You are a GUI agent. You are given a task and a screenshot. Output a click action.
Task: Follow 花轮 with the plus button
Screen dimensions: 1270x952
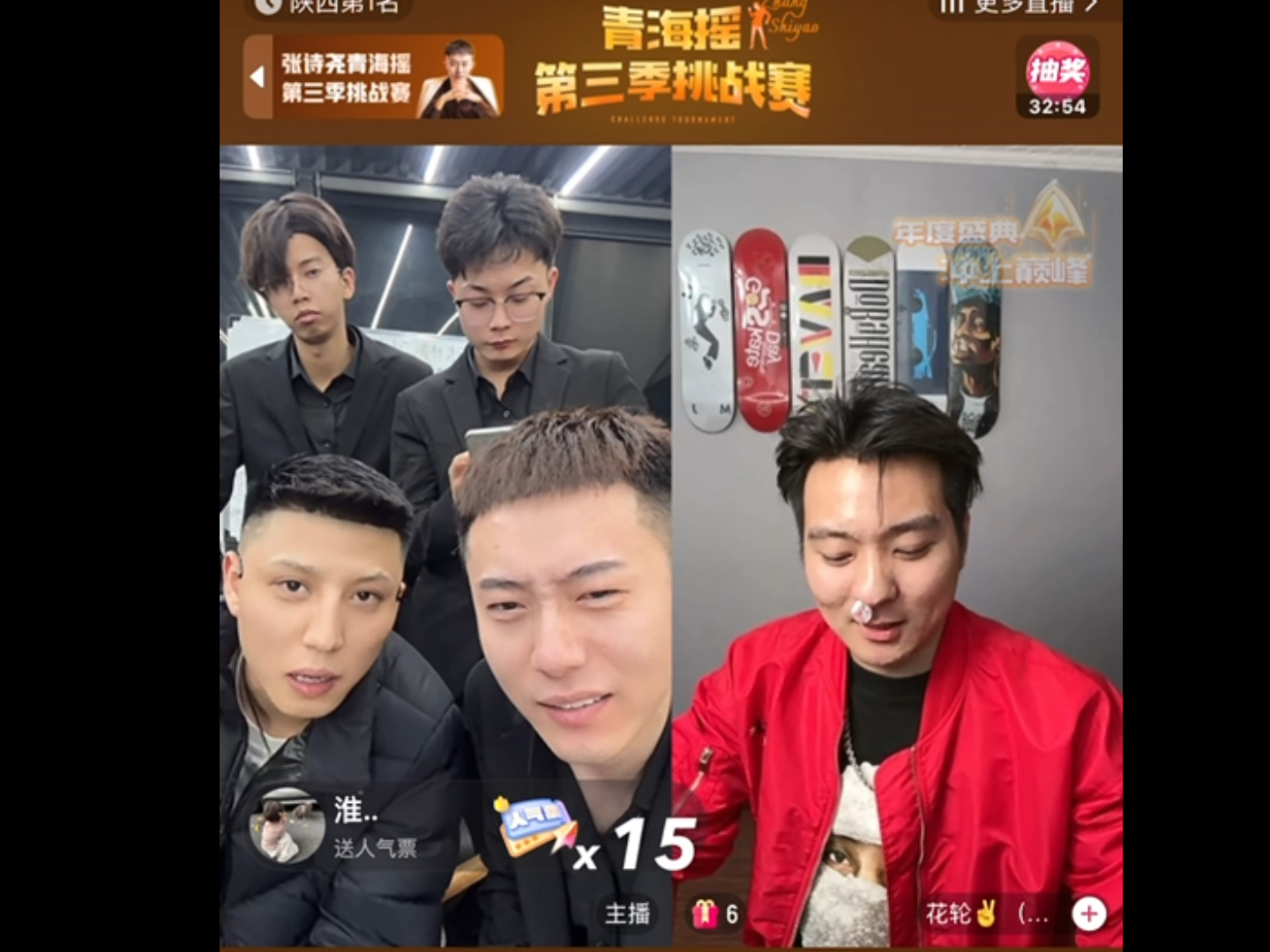coord(1089,914)
